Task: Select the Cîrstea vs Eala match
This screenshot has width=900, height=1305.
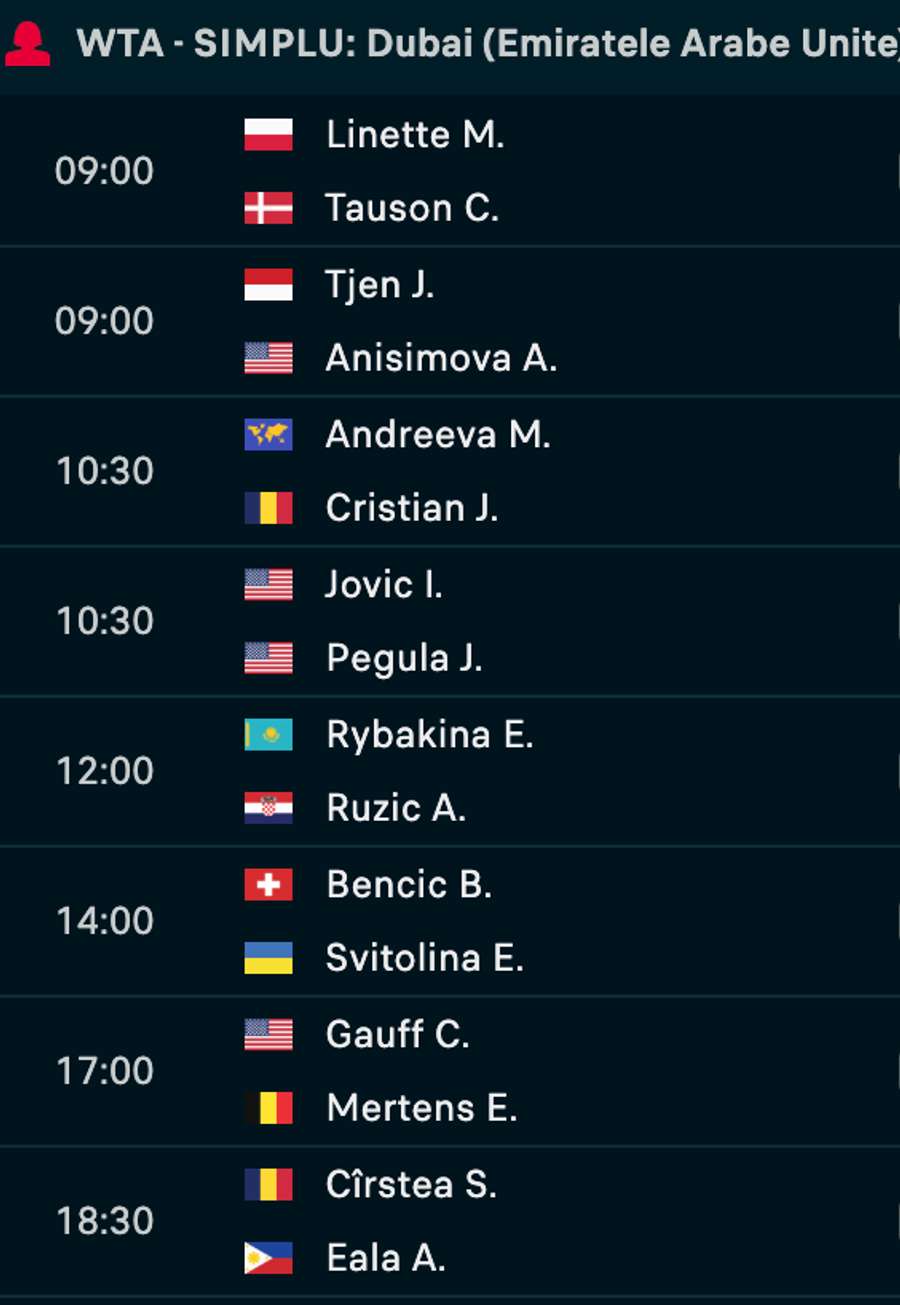Action: pos(450,1221)
